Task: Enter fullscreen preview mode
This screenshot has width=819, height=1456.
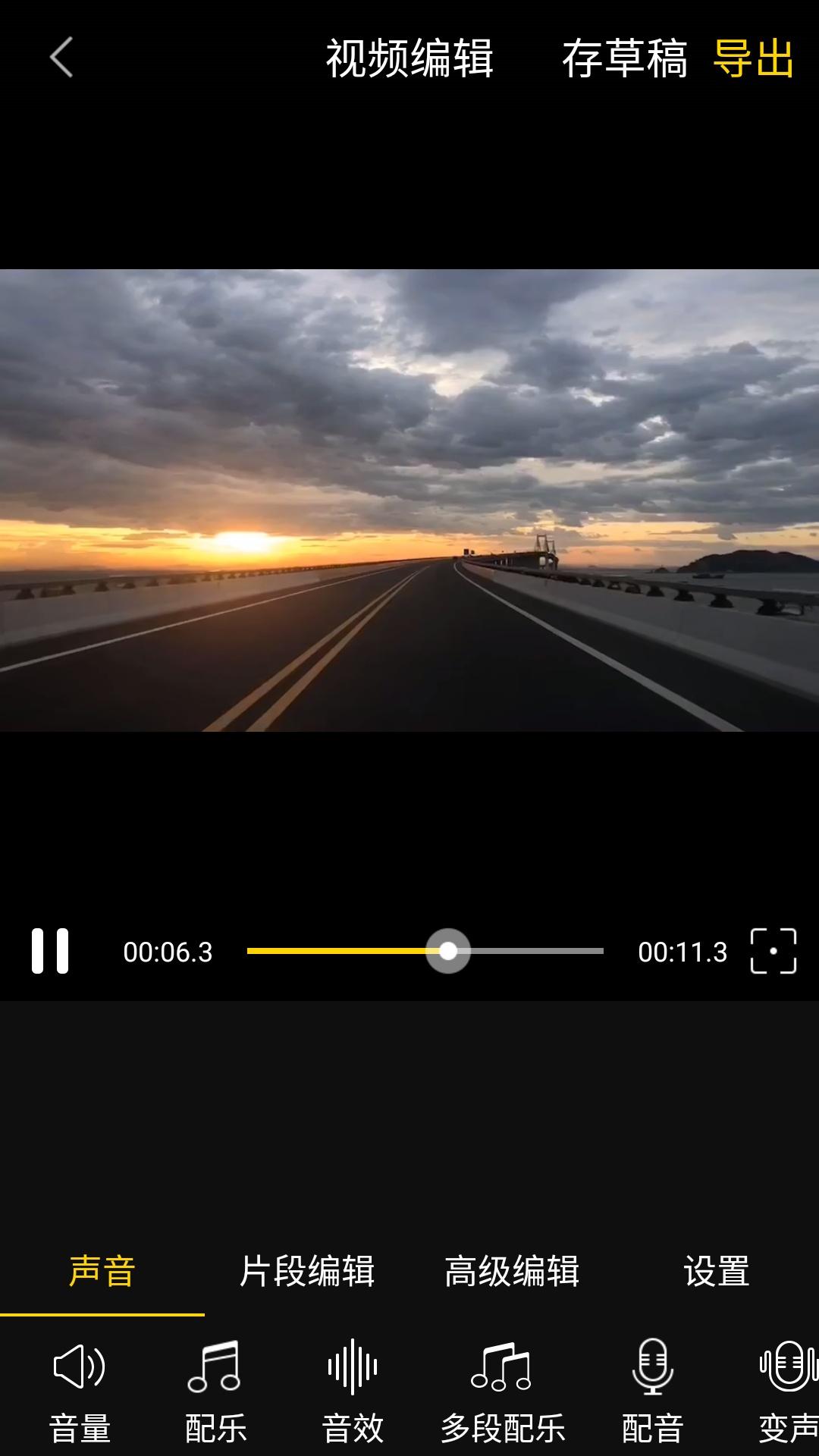Action: coord(773,951)
